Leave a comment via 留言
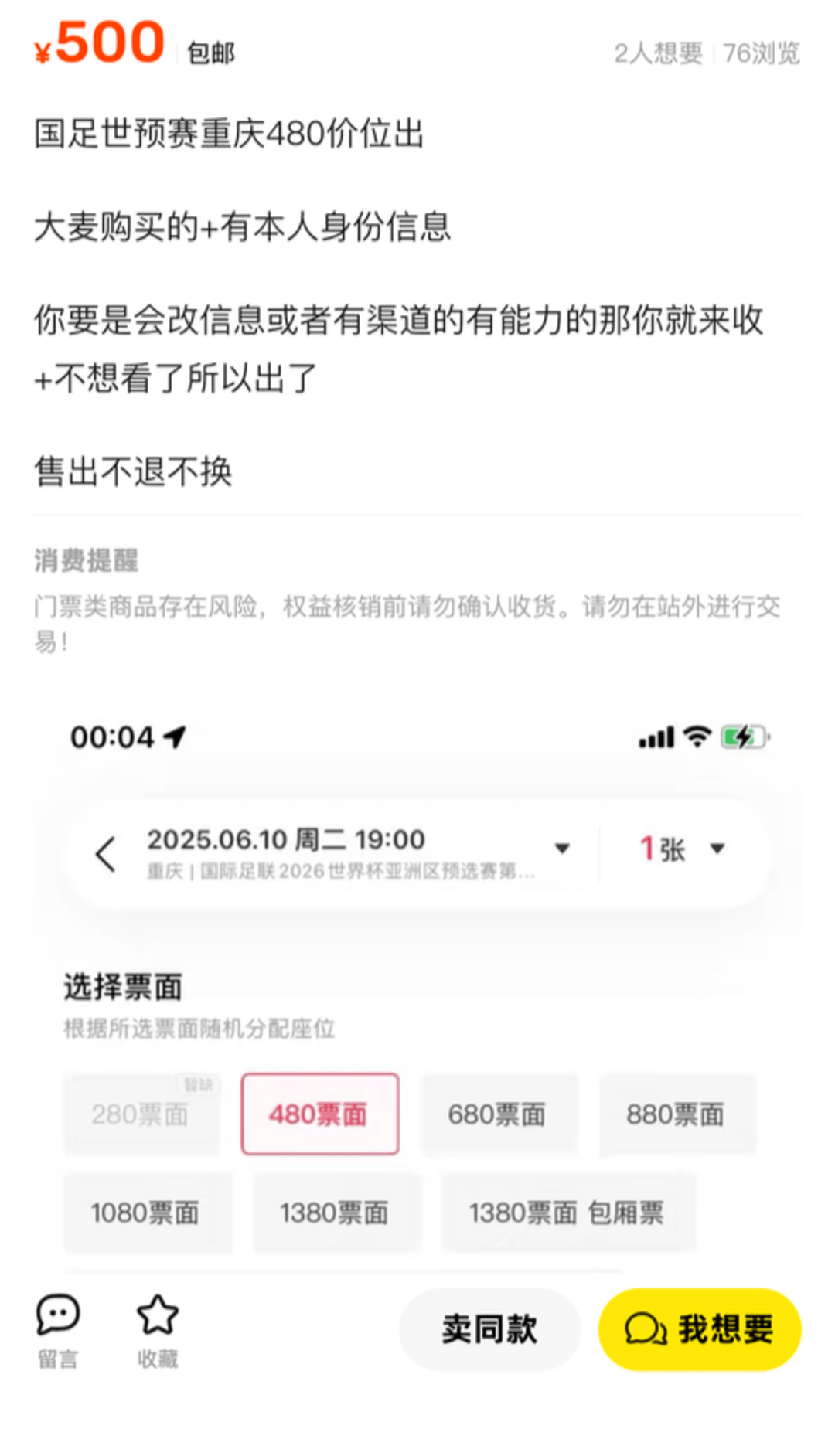The height and width of the screenshot is (1456, 835). (58, 1331)
